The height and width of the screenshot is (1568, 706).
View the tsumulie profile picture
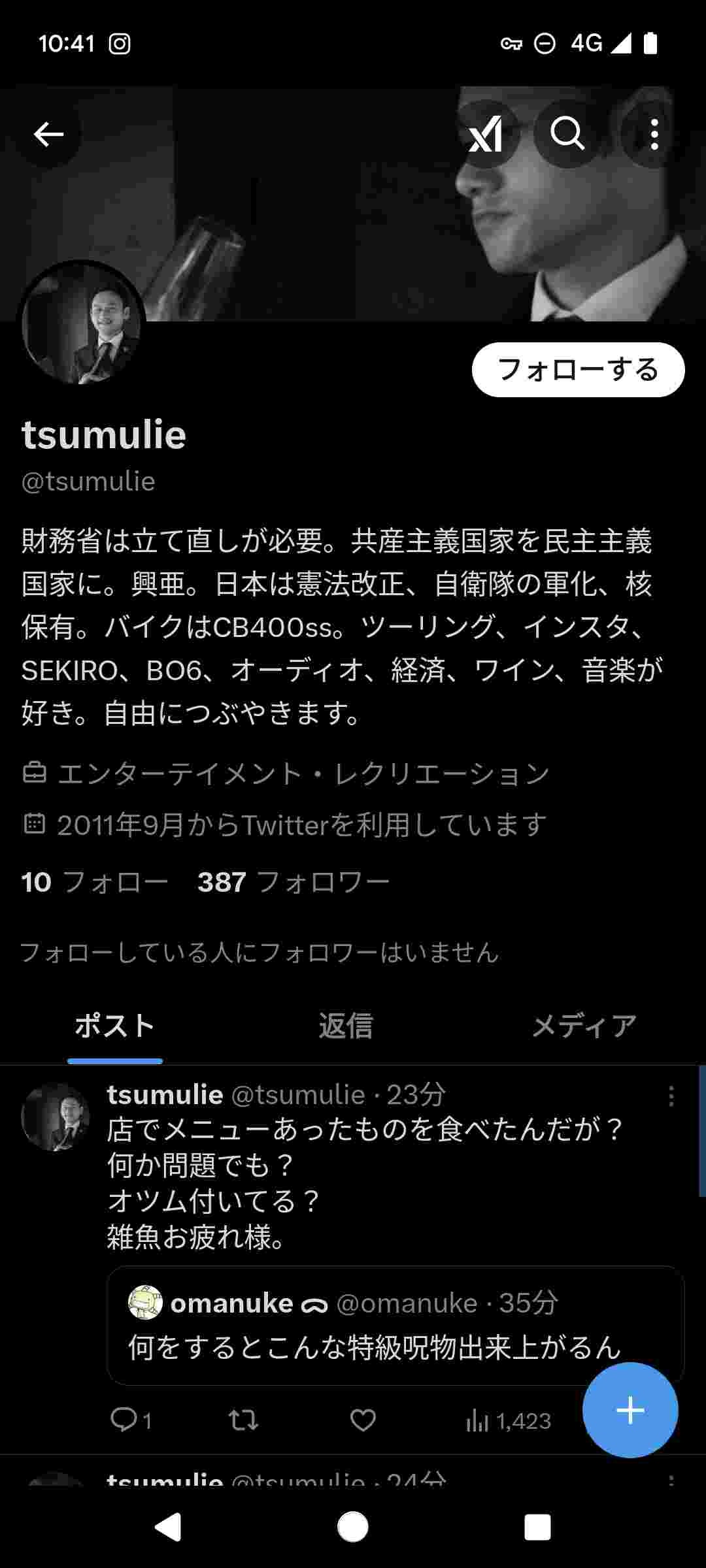pos(81,324)
